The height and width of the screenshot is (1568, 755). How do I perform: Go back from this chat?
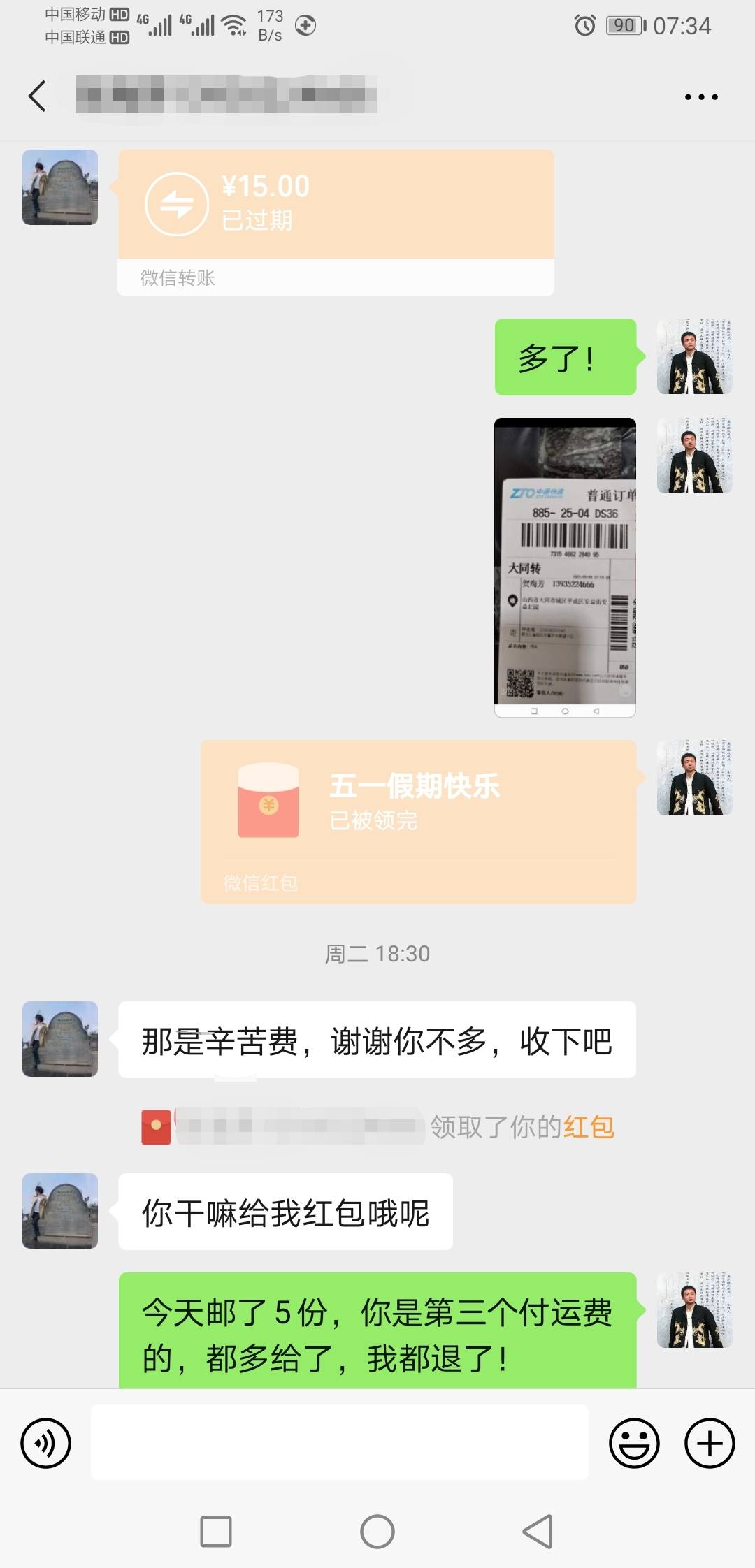(38, 96)
